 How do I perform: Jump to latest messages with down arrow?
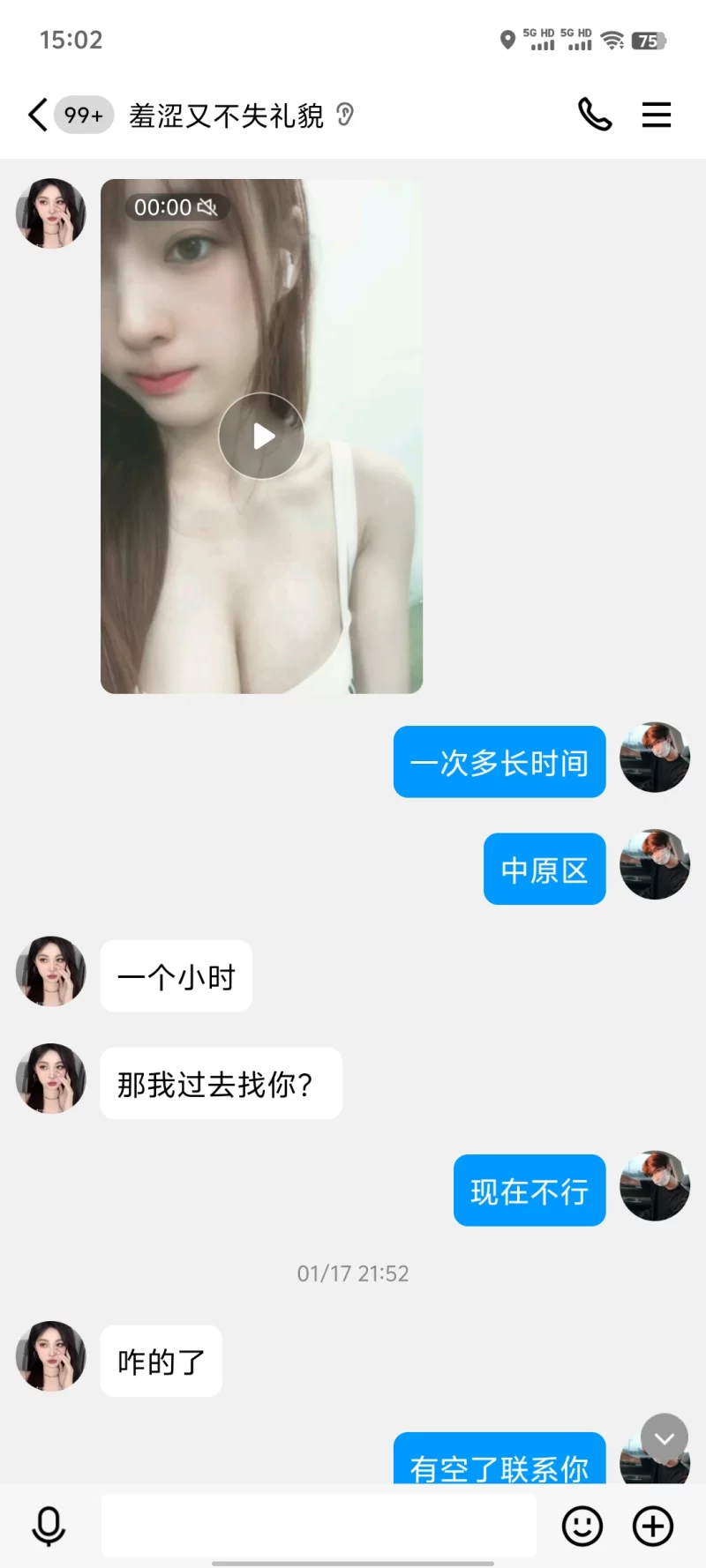(x=665, y=1437)
